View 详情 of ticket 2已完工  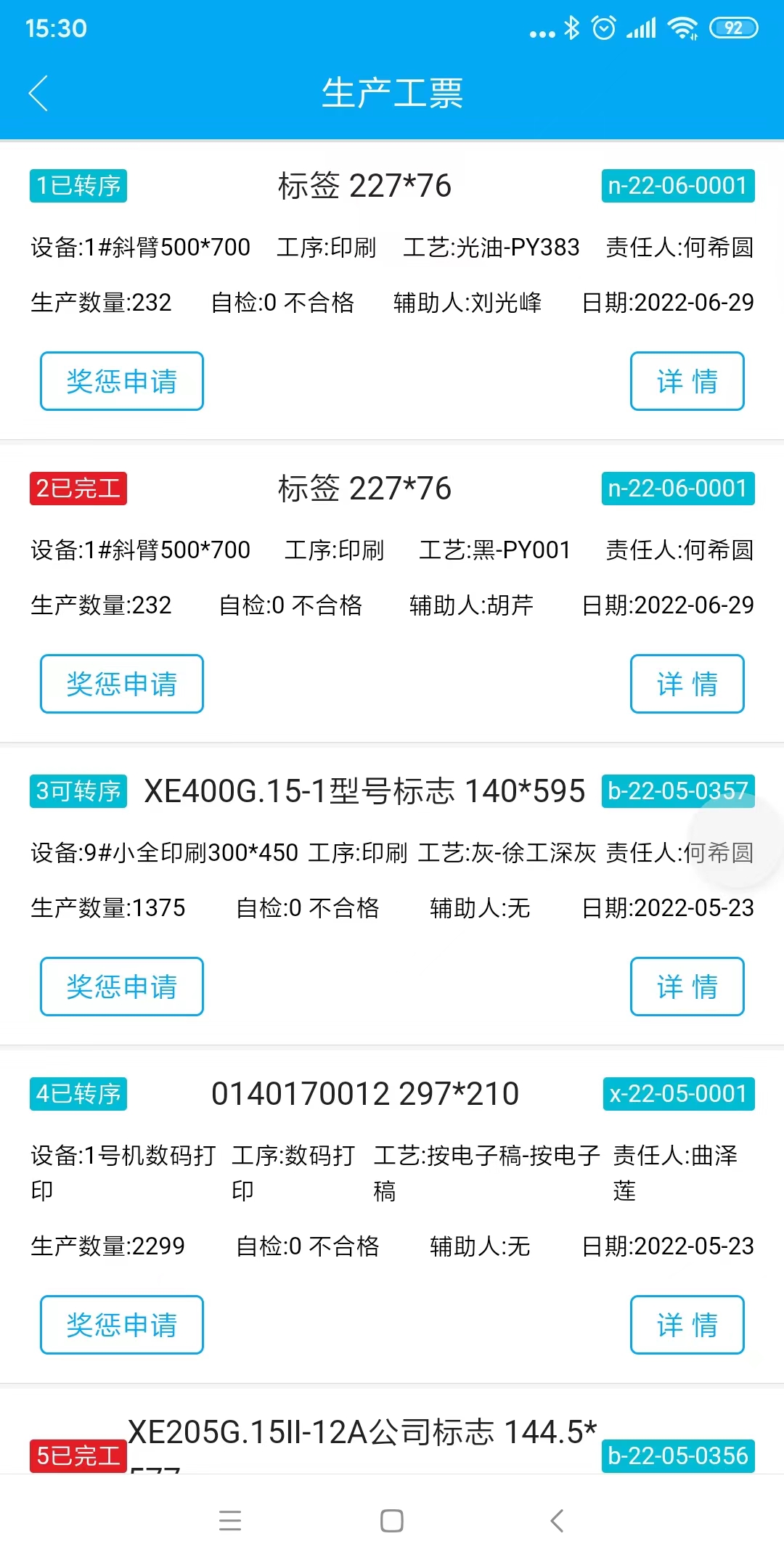click(687, 684)
